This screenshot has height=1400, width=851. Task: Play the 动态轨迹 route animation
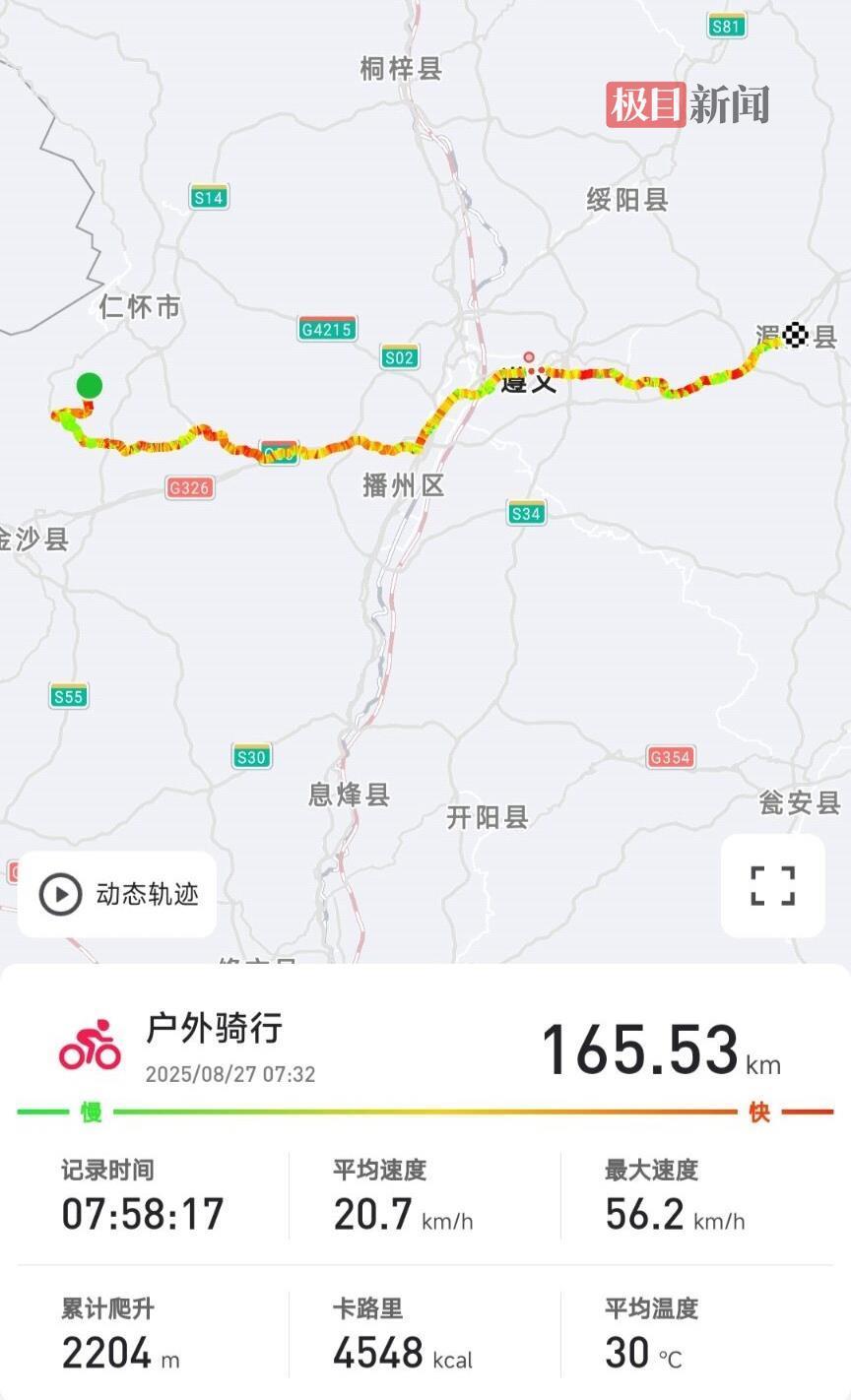pos(117,894)
